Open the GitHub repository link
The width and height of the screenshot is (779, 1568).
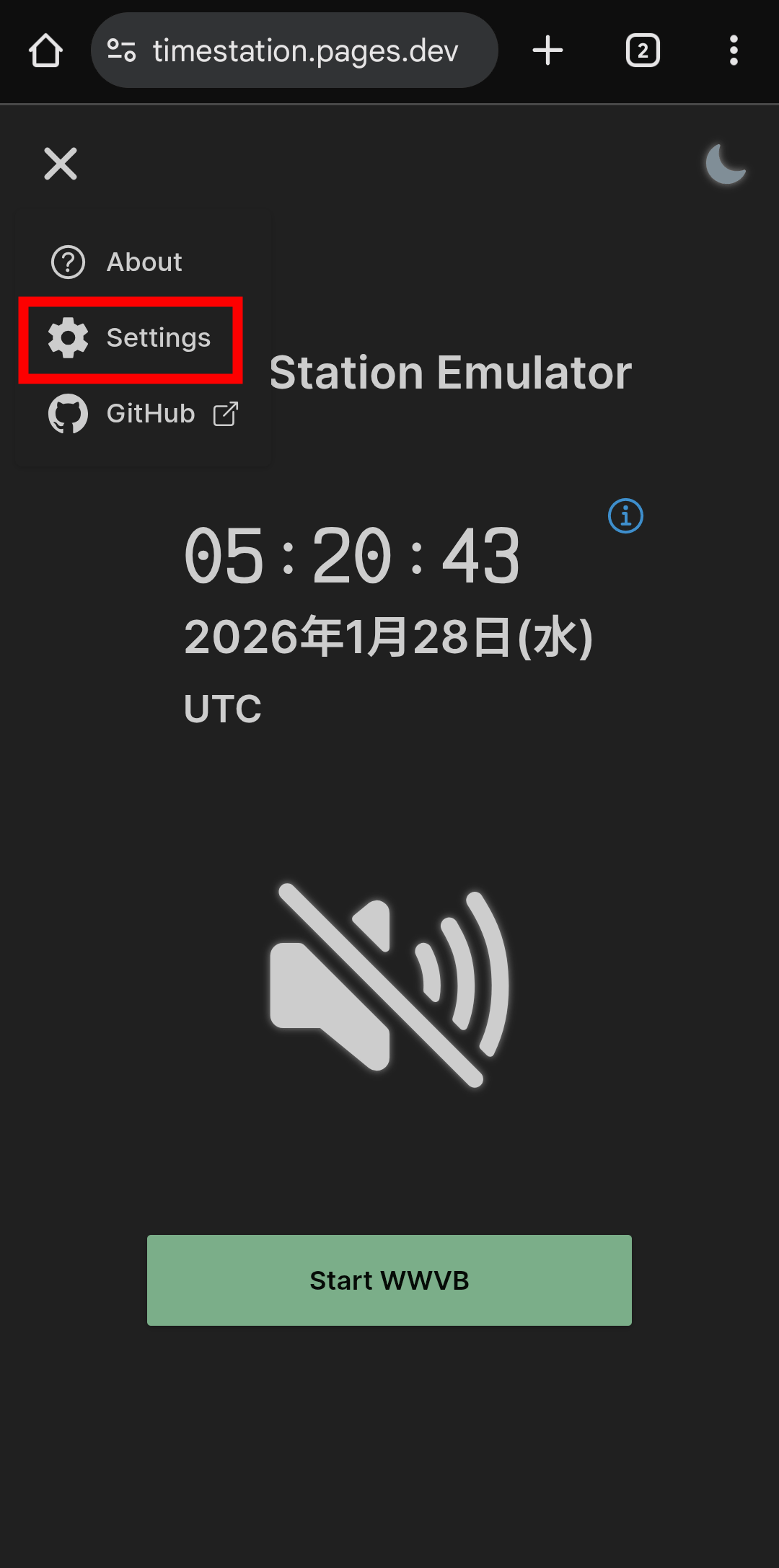pos(143,414)
